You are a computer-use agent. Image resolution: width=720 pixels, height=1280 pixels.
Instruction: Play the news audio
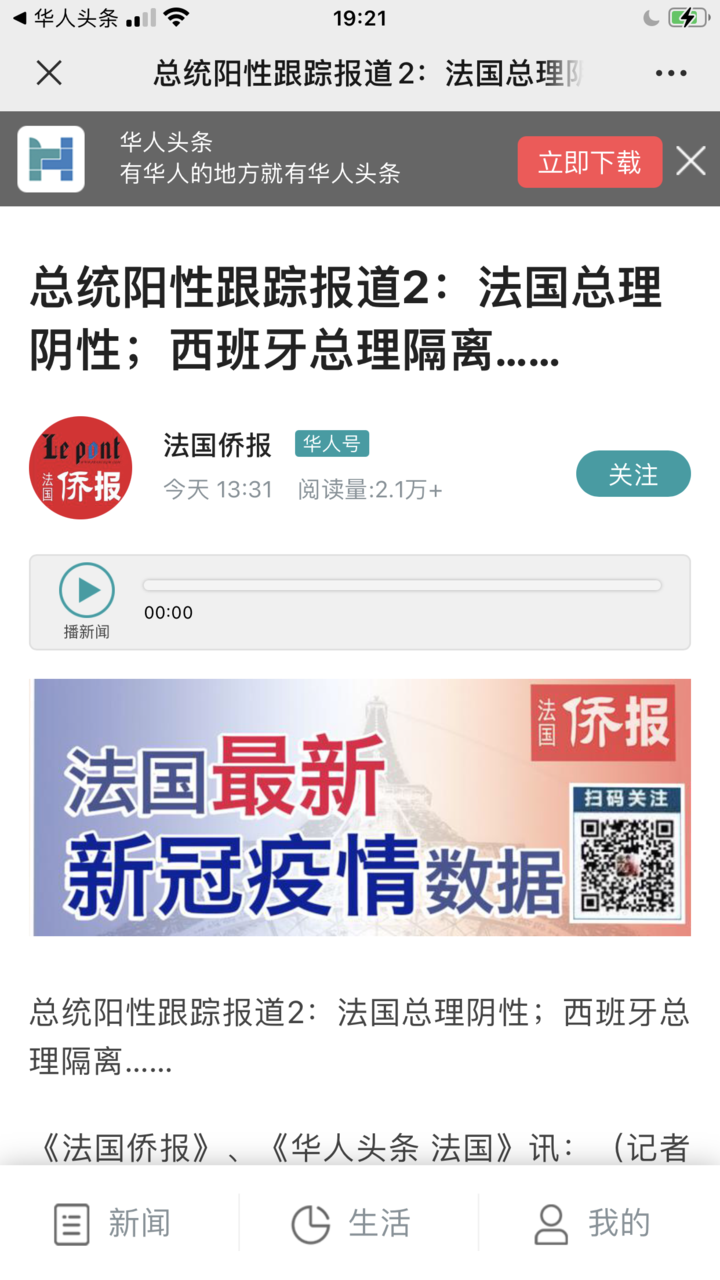(x=87, y=591)
